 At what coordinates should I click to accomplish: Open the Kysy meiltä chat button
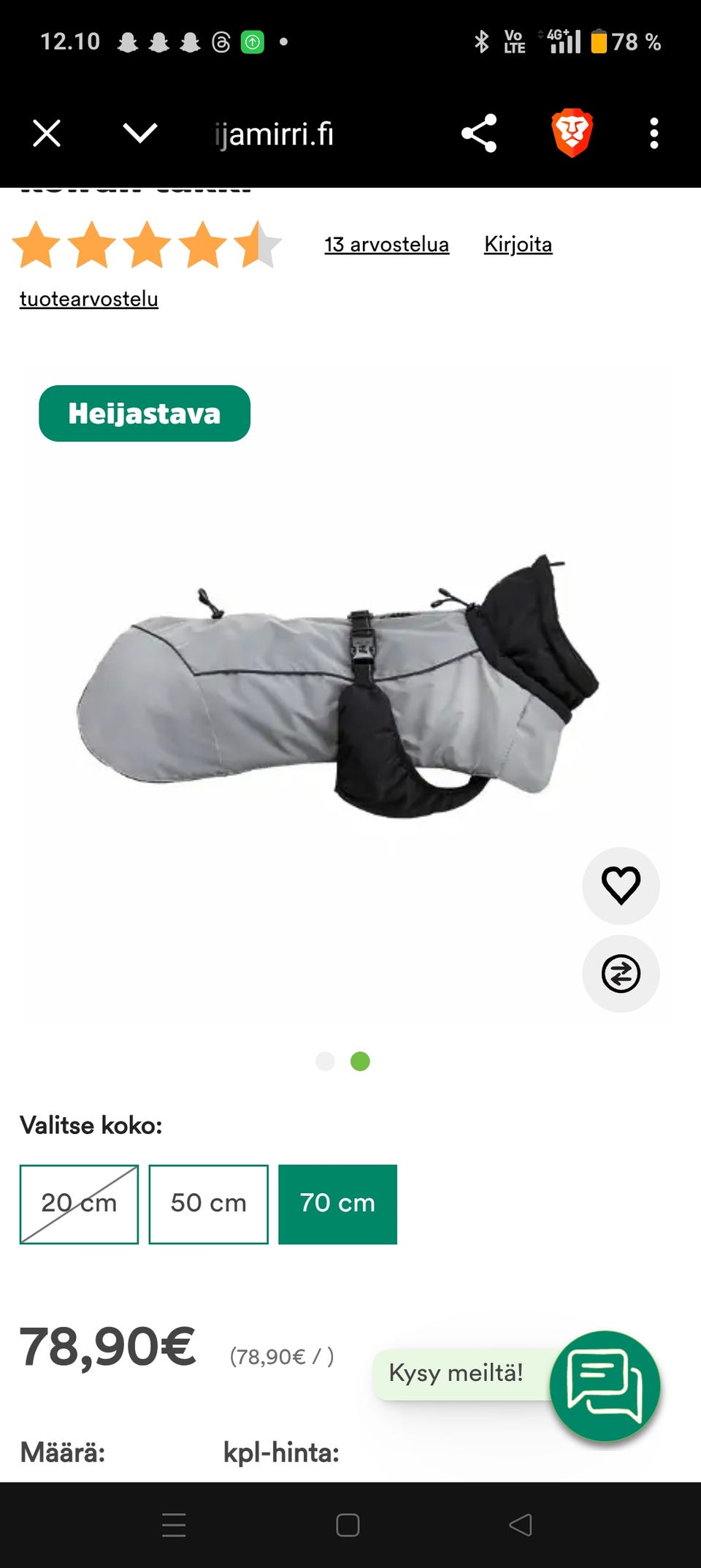pos(605,1386)
